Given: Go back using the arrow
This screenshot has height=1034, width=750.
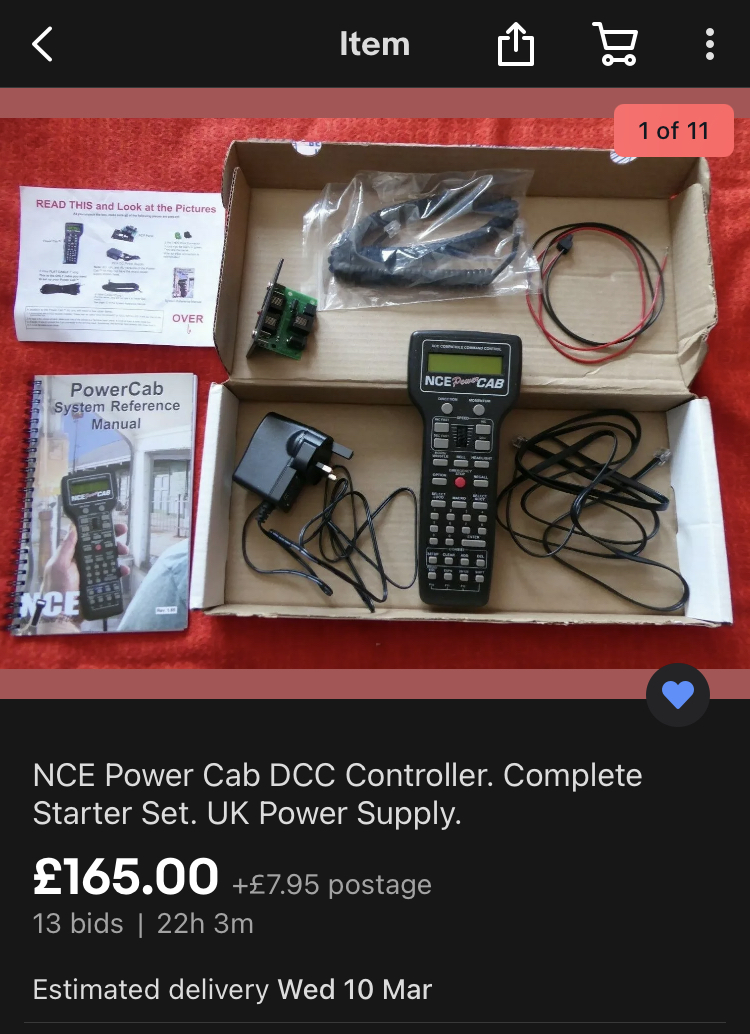Looking at the screenshot, I should point(42,44).
